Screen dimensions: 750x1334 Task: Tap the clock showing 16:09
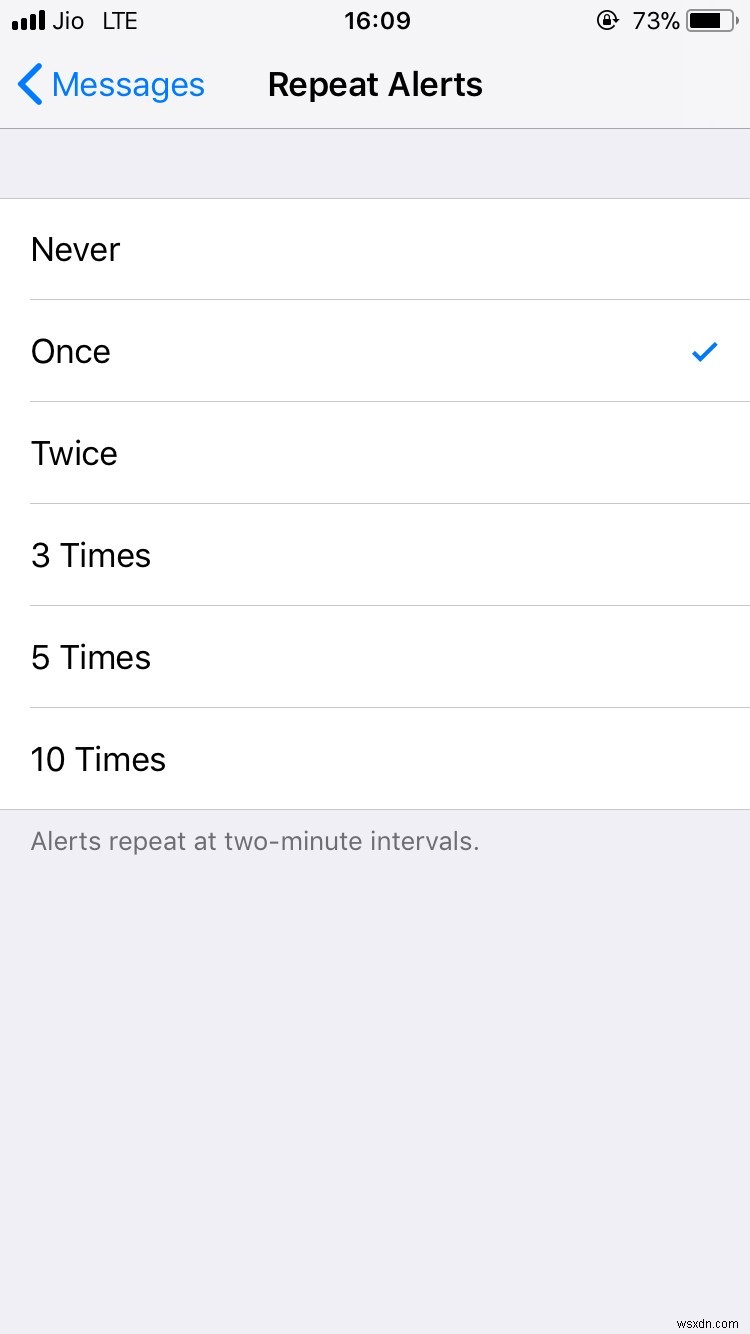377,20
